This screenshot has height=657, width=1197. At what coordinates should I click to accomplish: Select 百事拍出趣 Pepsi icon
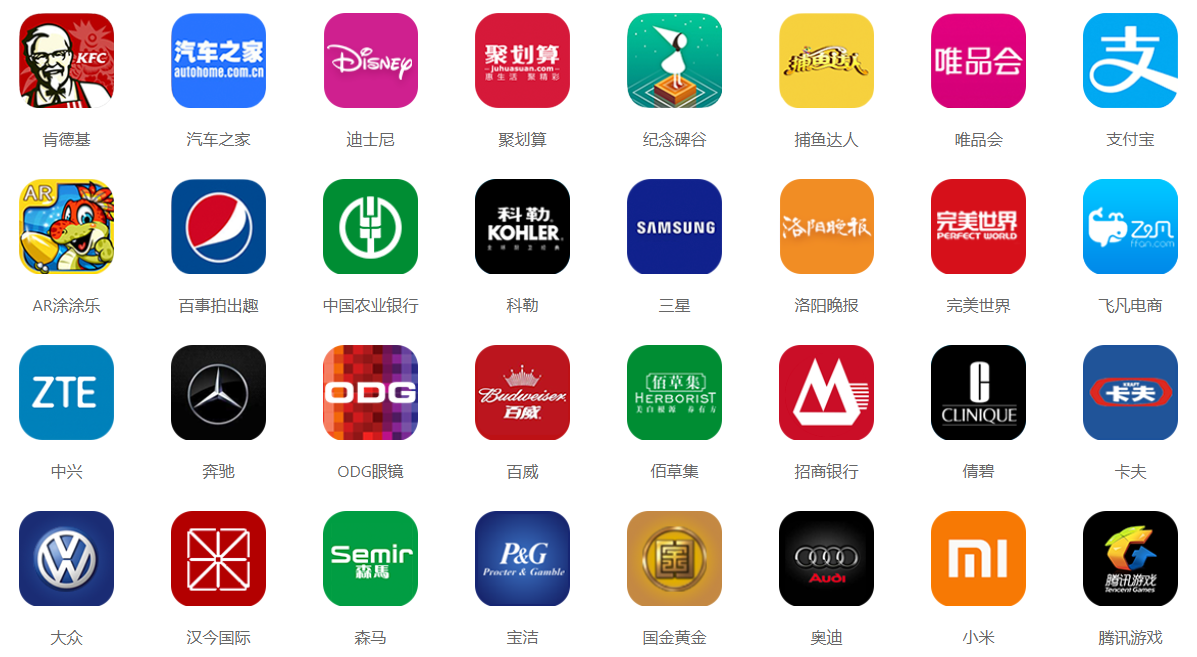pos(219,227)
